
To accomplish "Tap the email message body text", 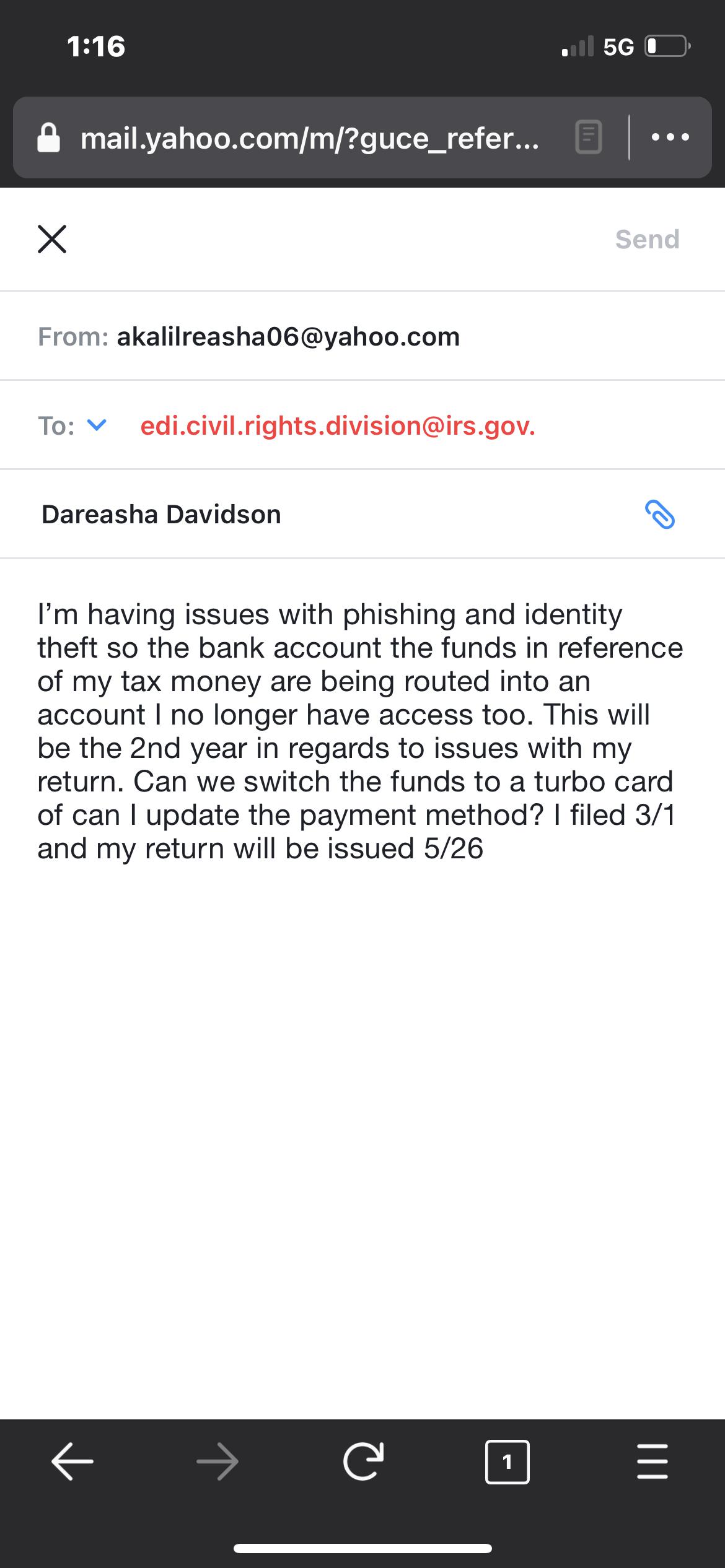I will [359, 731].
